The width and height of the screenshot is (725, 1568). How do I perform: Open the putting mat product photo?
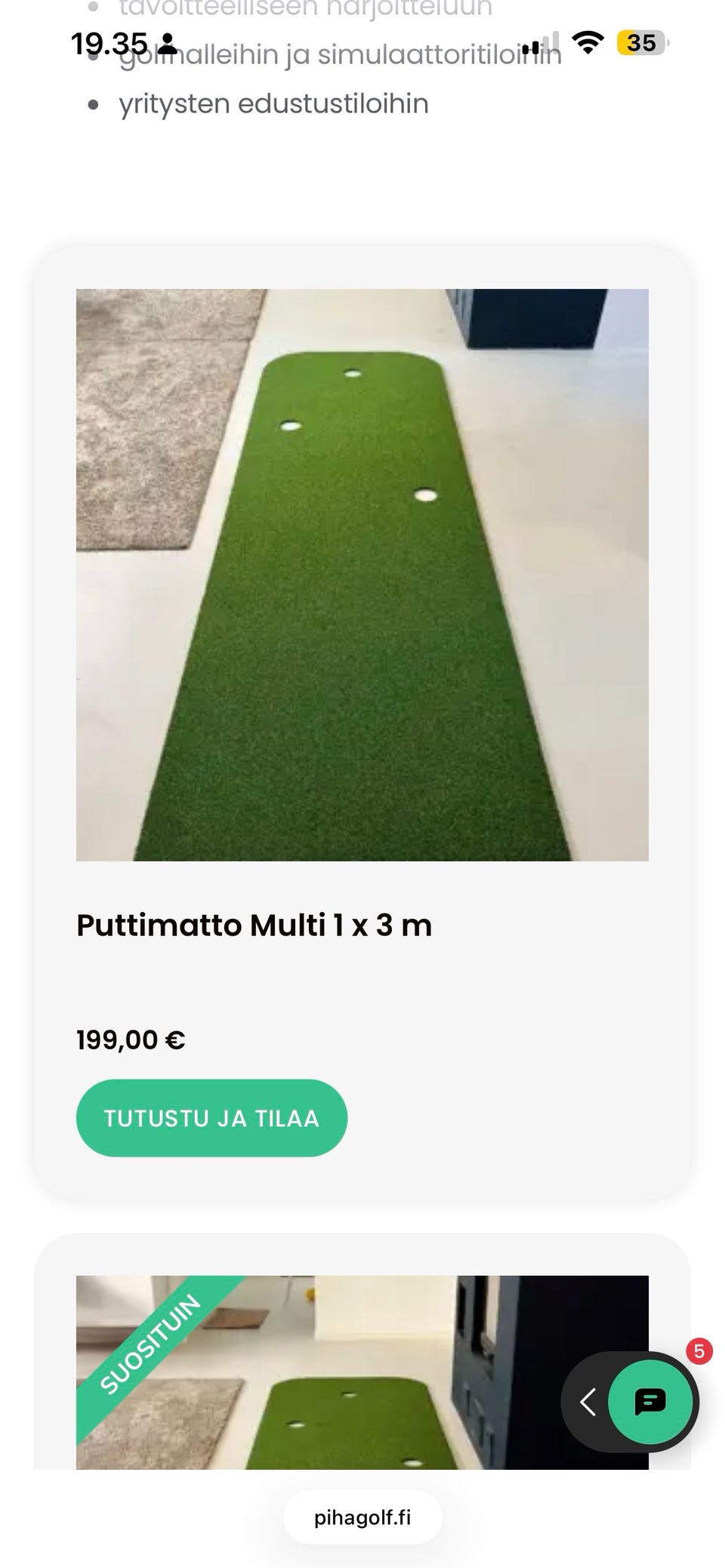(362, 575)
